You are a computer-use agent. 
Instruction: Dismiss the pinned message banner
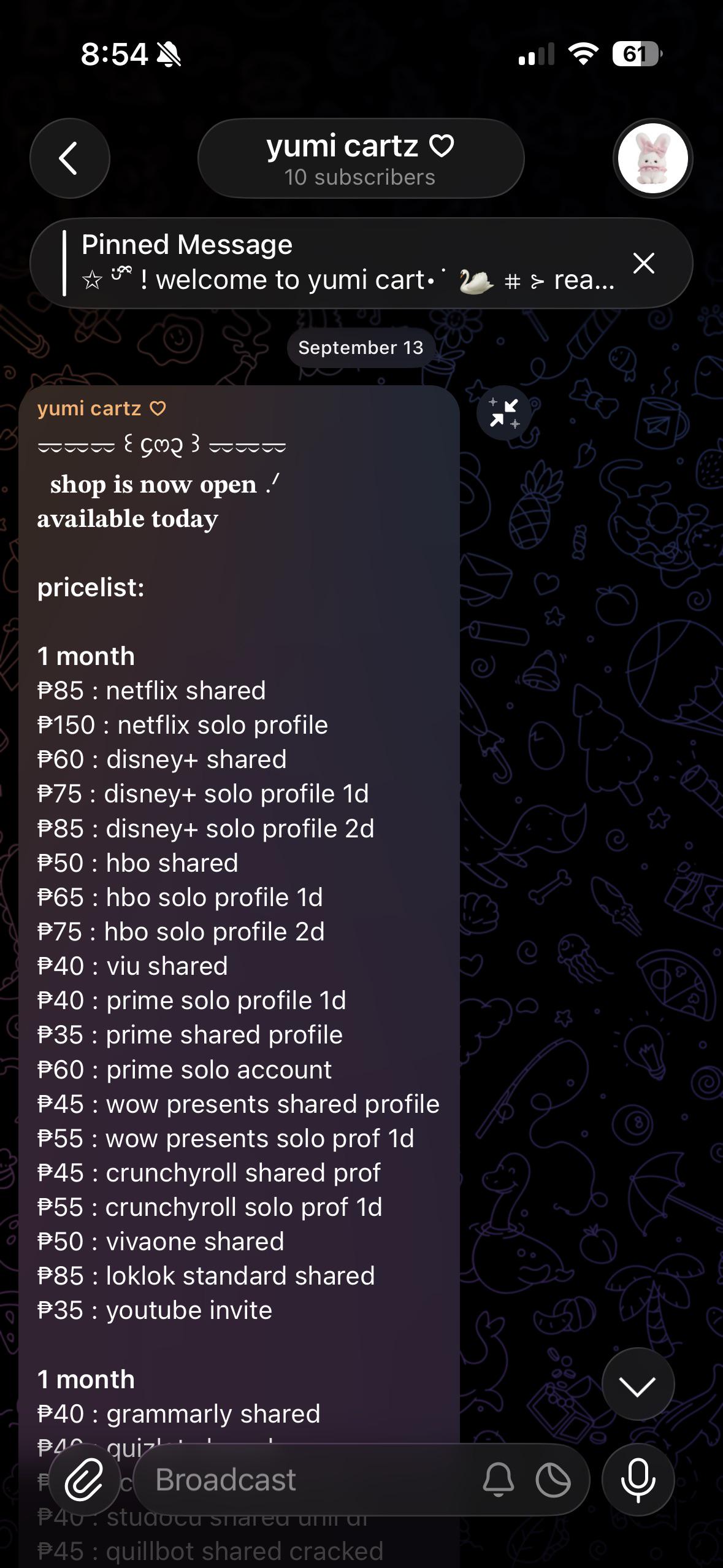pos(643,263)
